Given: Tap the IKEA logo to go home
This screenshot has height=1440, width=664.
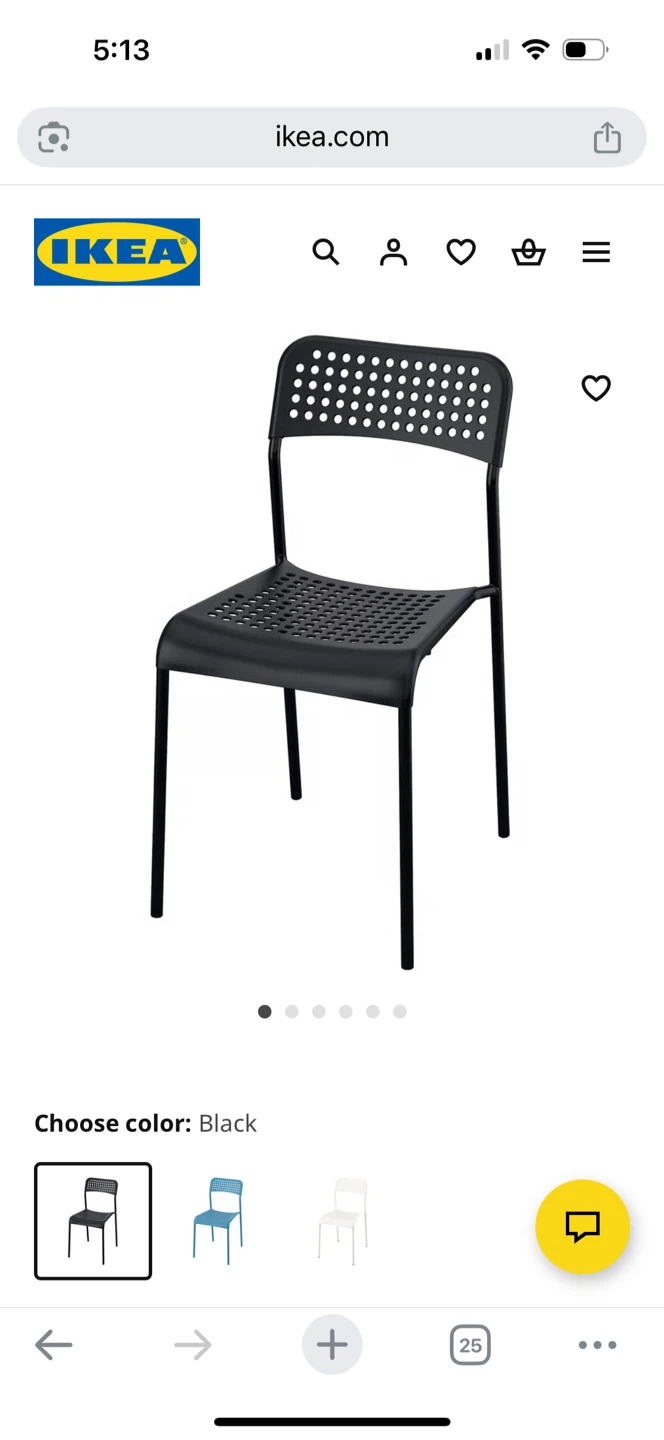Looking at the screenshot, I should click(x=117, y=252).
